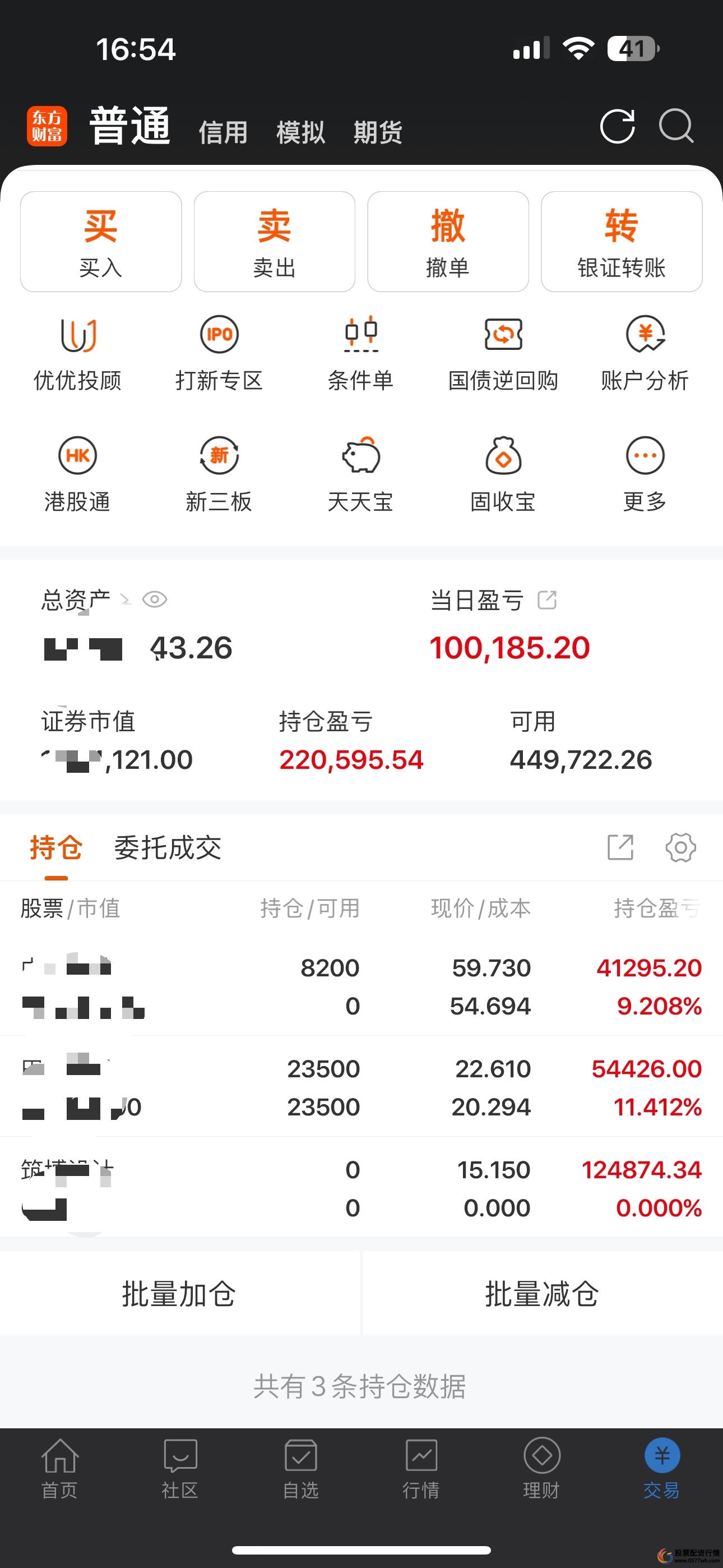Open the export icon above positions list
This screenshot has height=1568, width=723.
(x=620, y=847)
